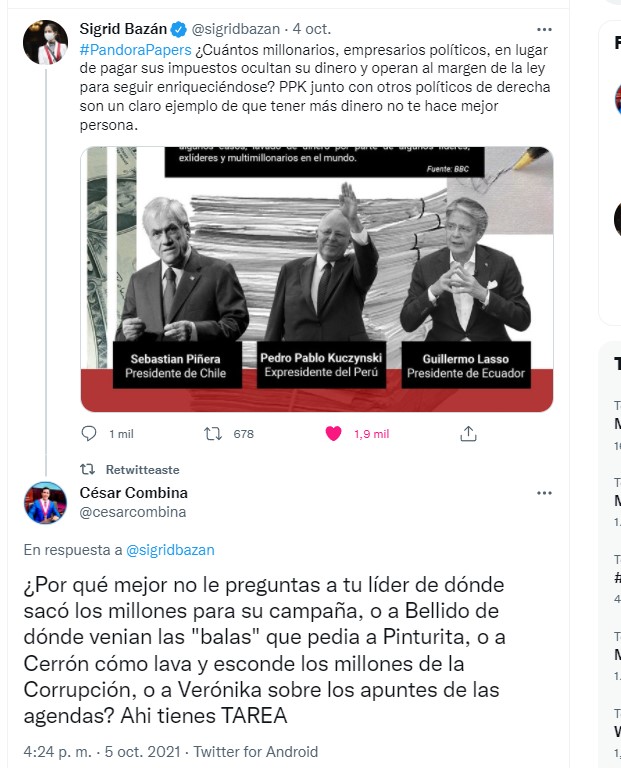Open César Combina's name link
The width and height of the screenshot is (621, 768).
coord(133,493)
